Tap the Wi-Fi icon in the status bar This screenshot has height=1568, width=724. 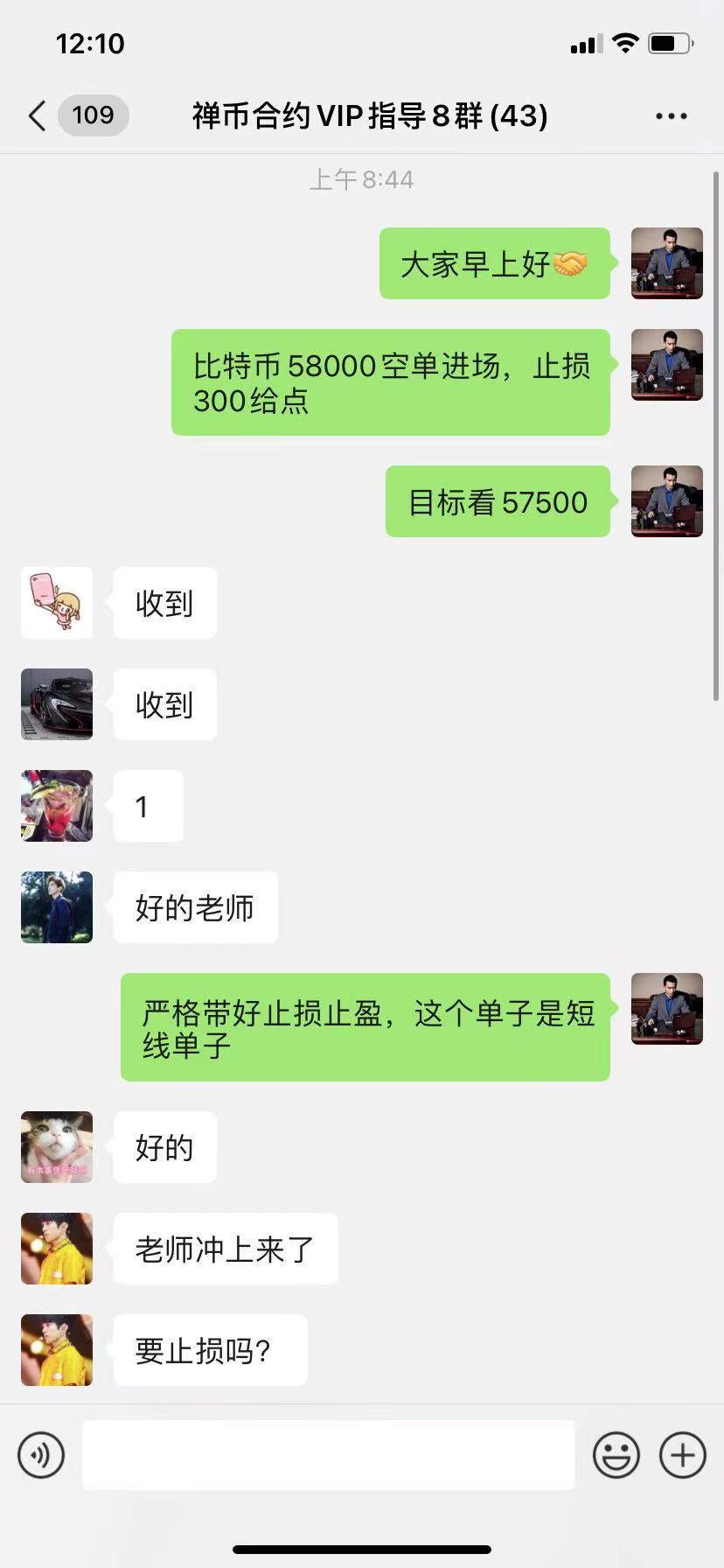(624, 43)
